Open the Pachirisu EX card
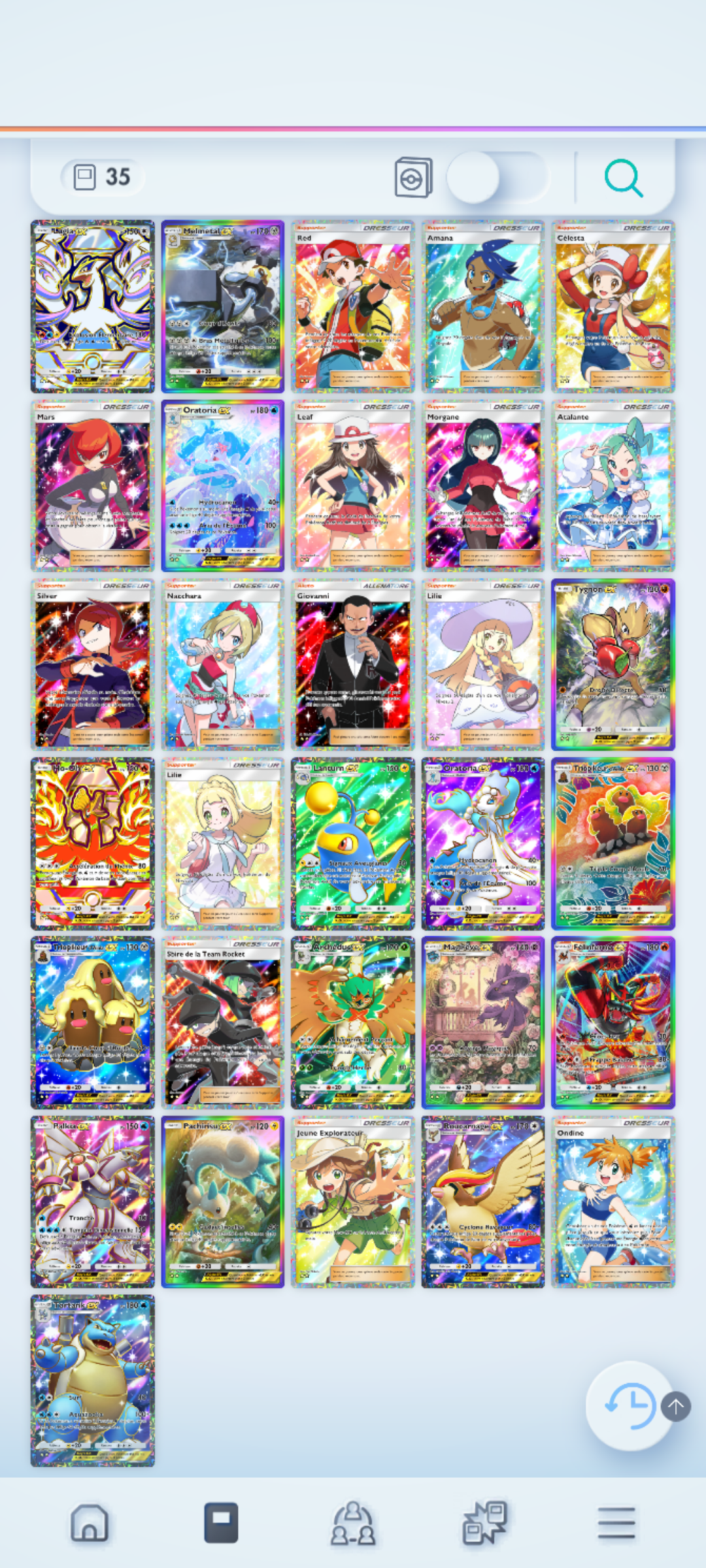The height and width of the screenshot is (1568, 706). tap(223, 1201)
